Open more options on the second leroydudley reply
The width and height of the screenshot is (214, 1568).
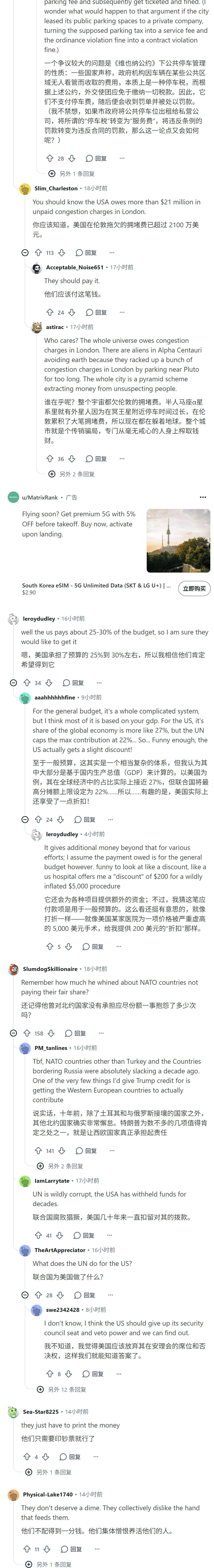[119, 946]
